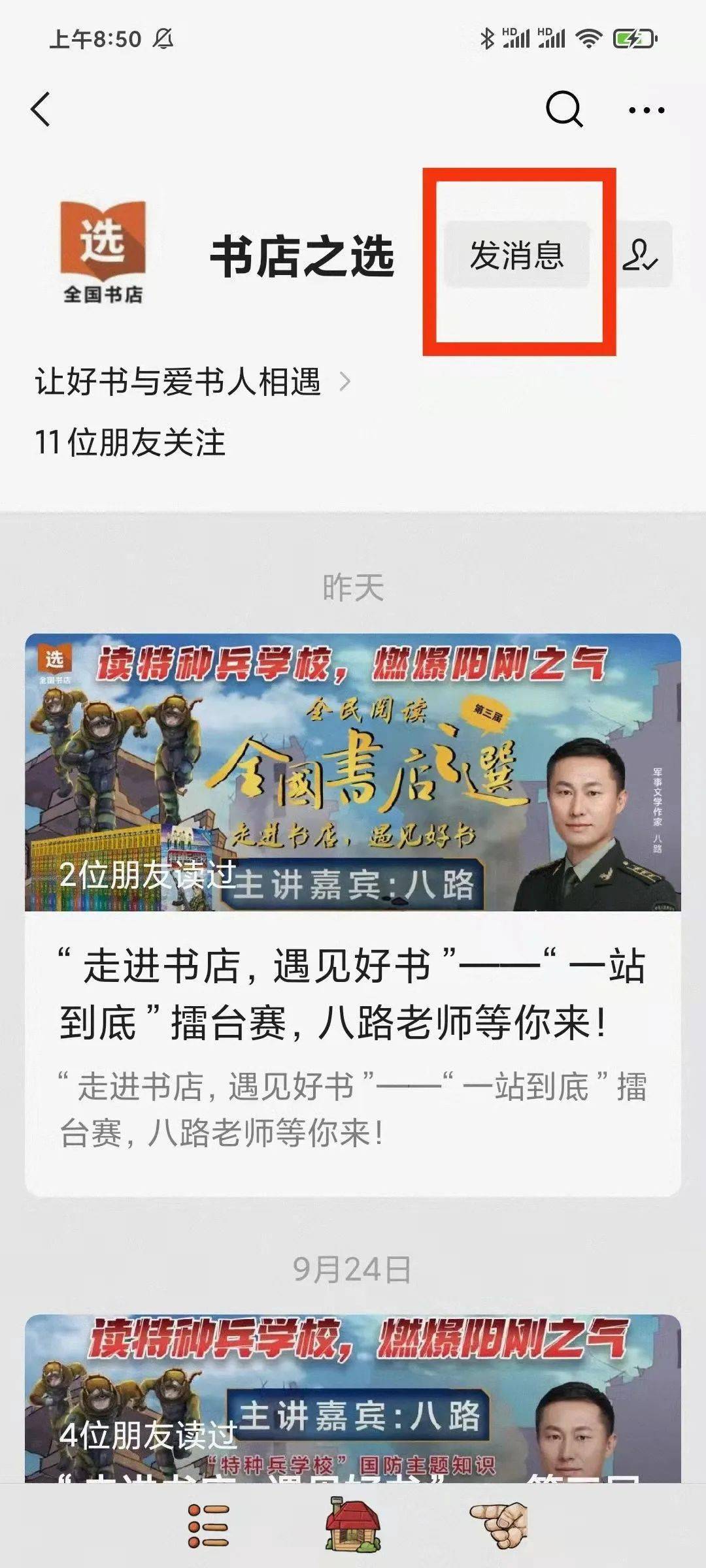Tap the pointing hand icon at bottom
706x1568 pixels.
click(x=499, y=1525)
